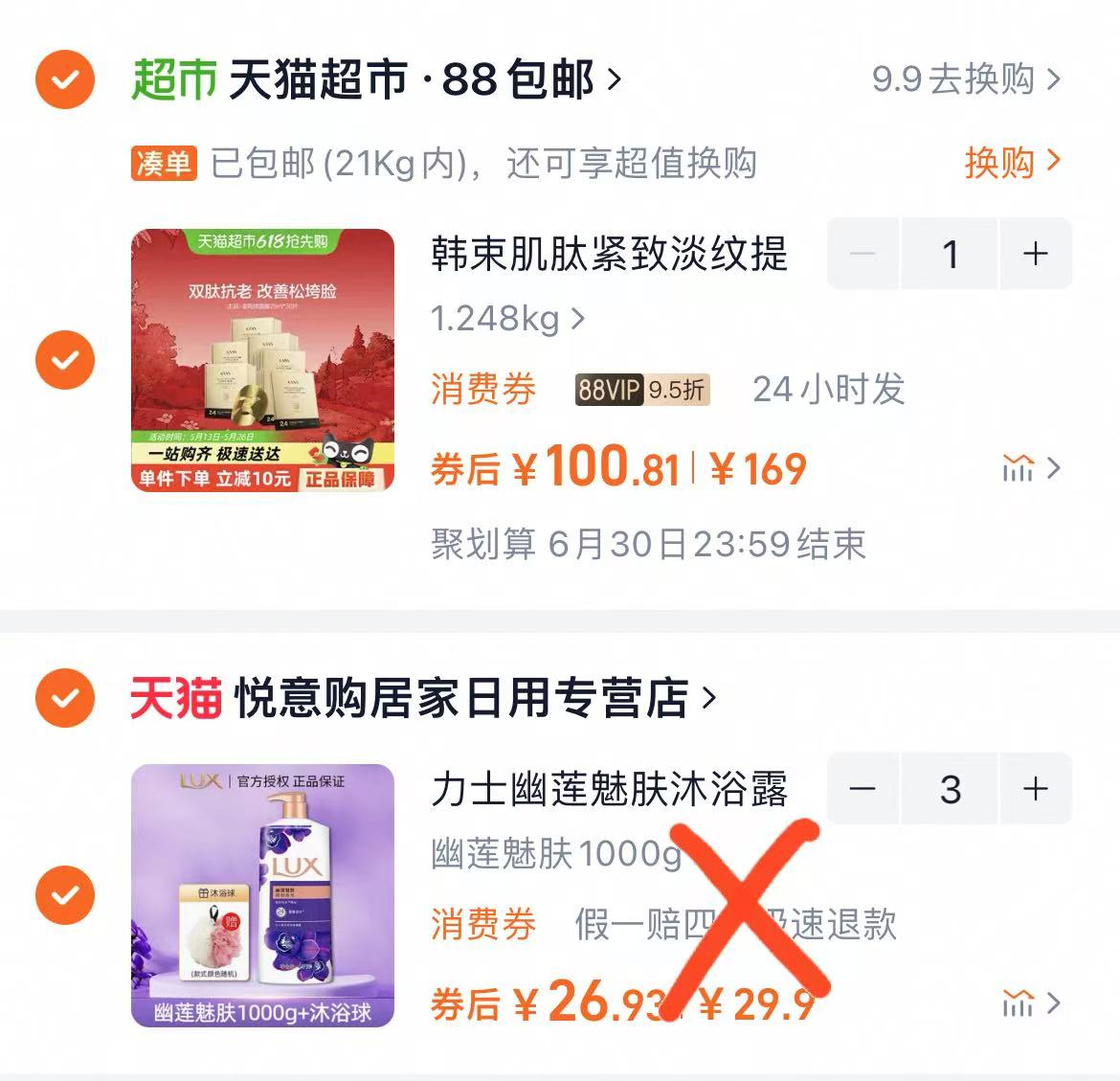Open the 韩束肌肽 product image
Viewport: 1120px width, 1081px height.
pyautogui.click(x=262, y=360)
